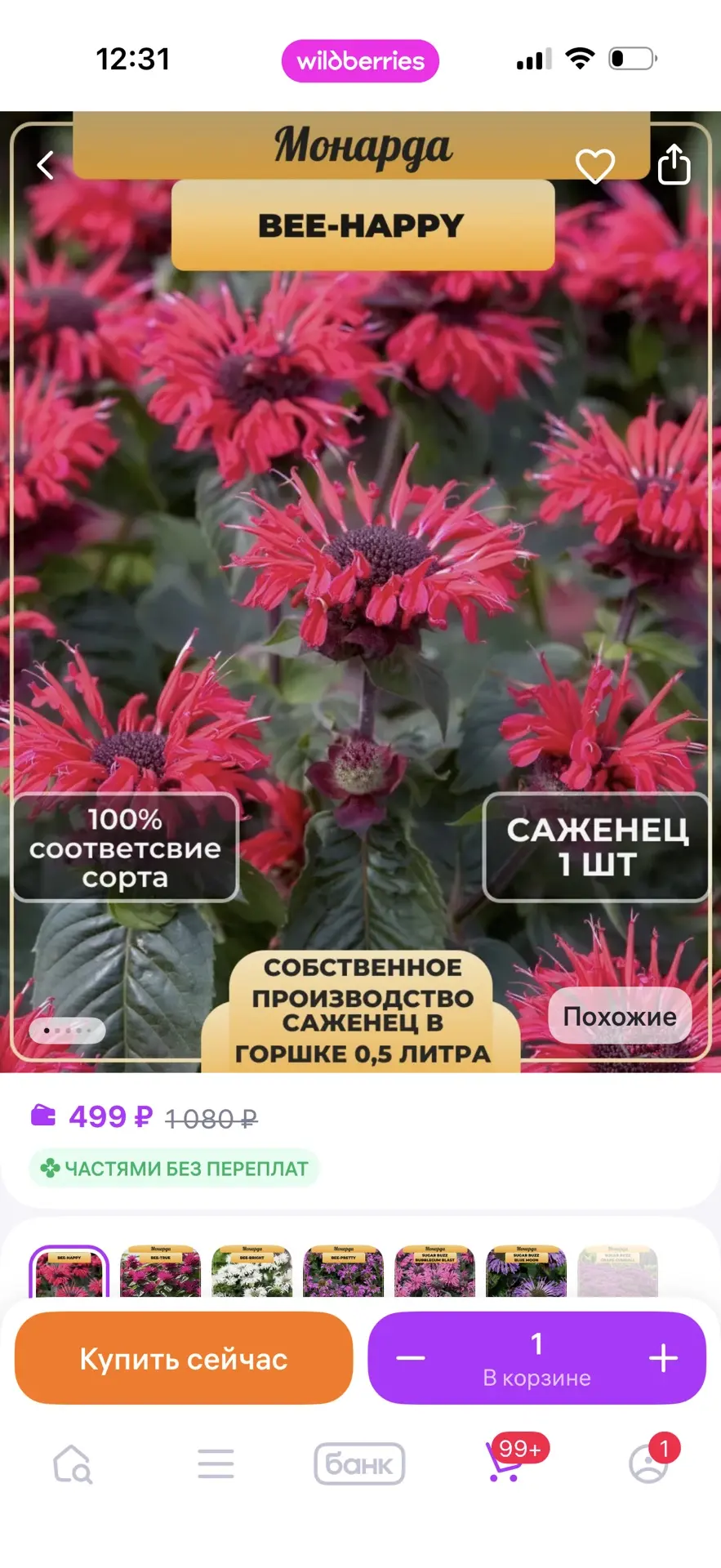721x1568 pixels.
Task: Decrease cart quantity with minus
Action: (x=411, y=1359)
